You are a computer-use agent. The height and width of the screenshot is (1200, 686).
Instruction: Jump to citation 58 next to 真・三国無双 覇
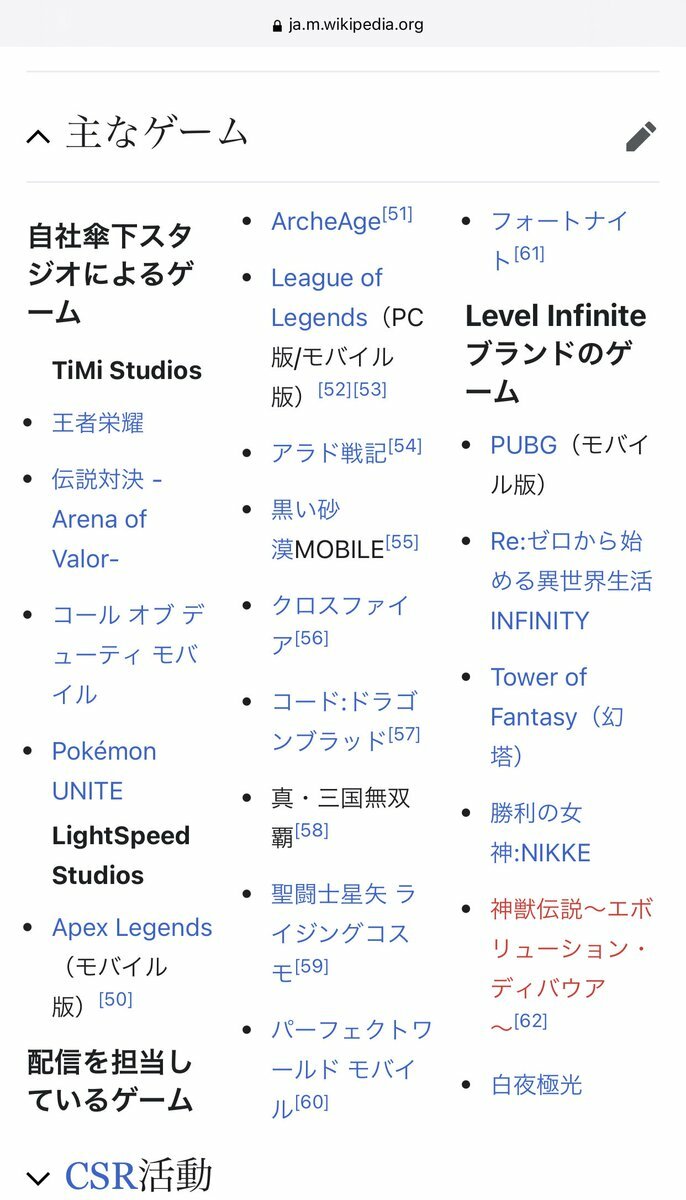(312, 830)
